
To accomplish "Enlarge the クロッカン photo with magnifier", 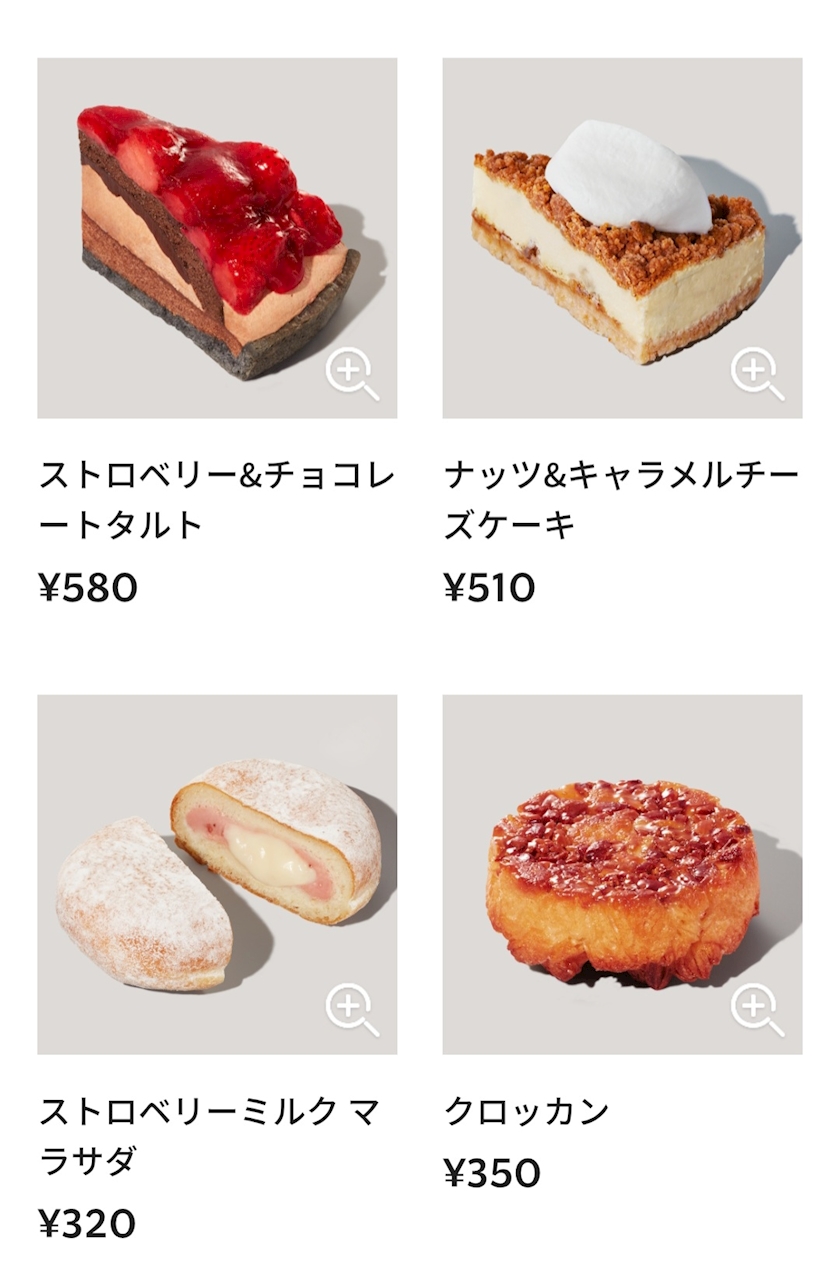I will 757,1011.
